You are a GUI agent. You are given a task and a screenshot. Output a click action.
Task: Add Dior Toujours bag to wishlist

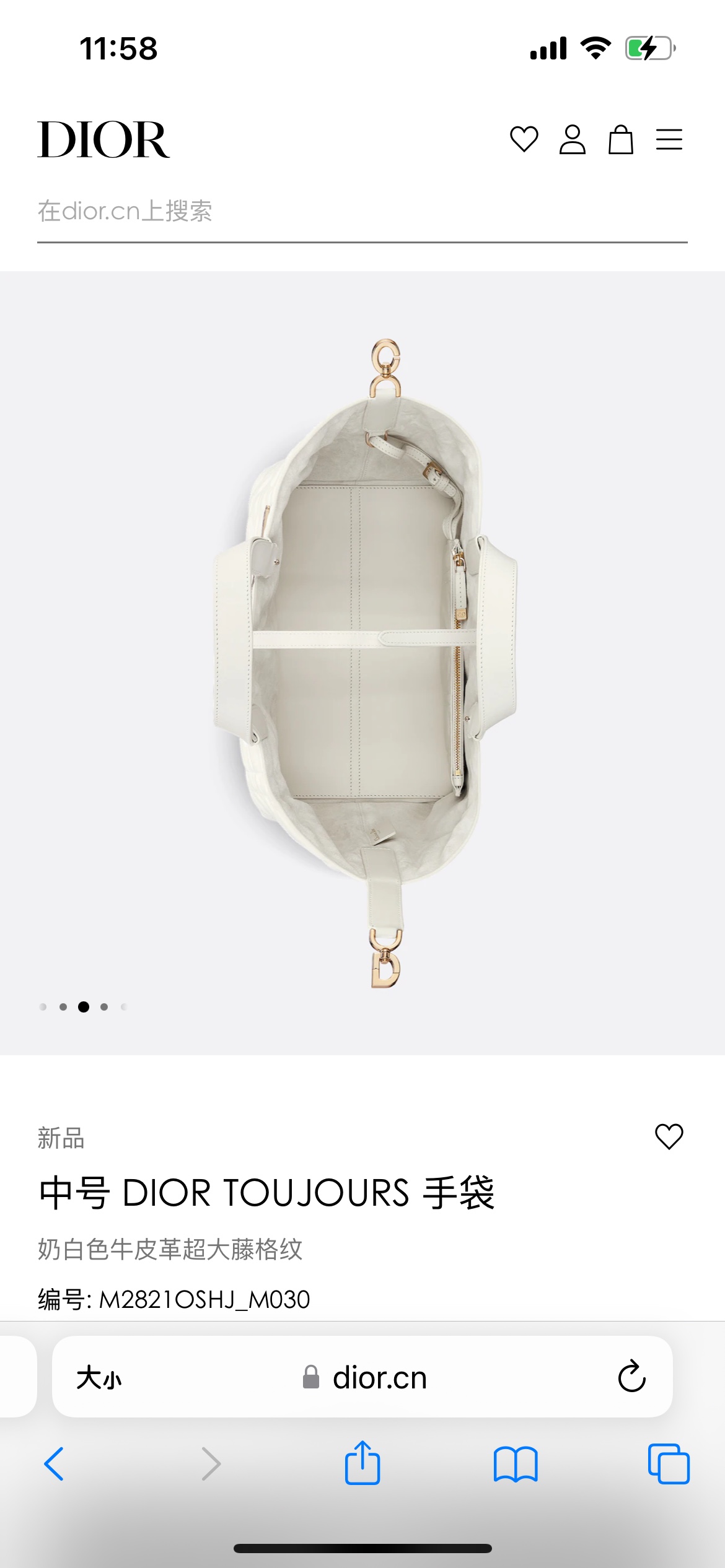[669, 1137]
